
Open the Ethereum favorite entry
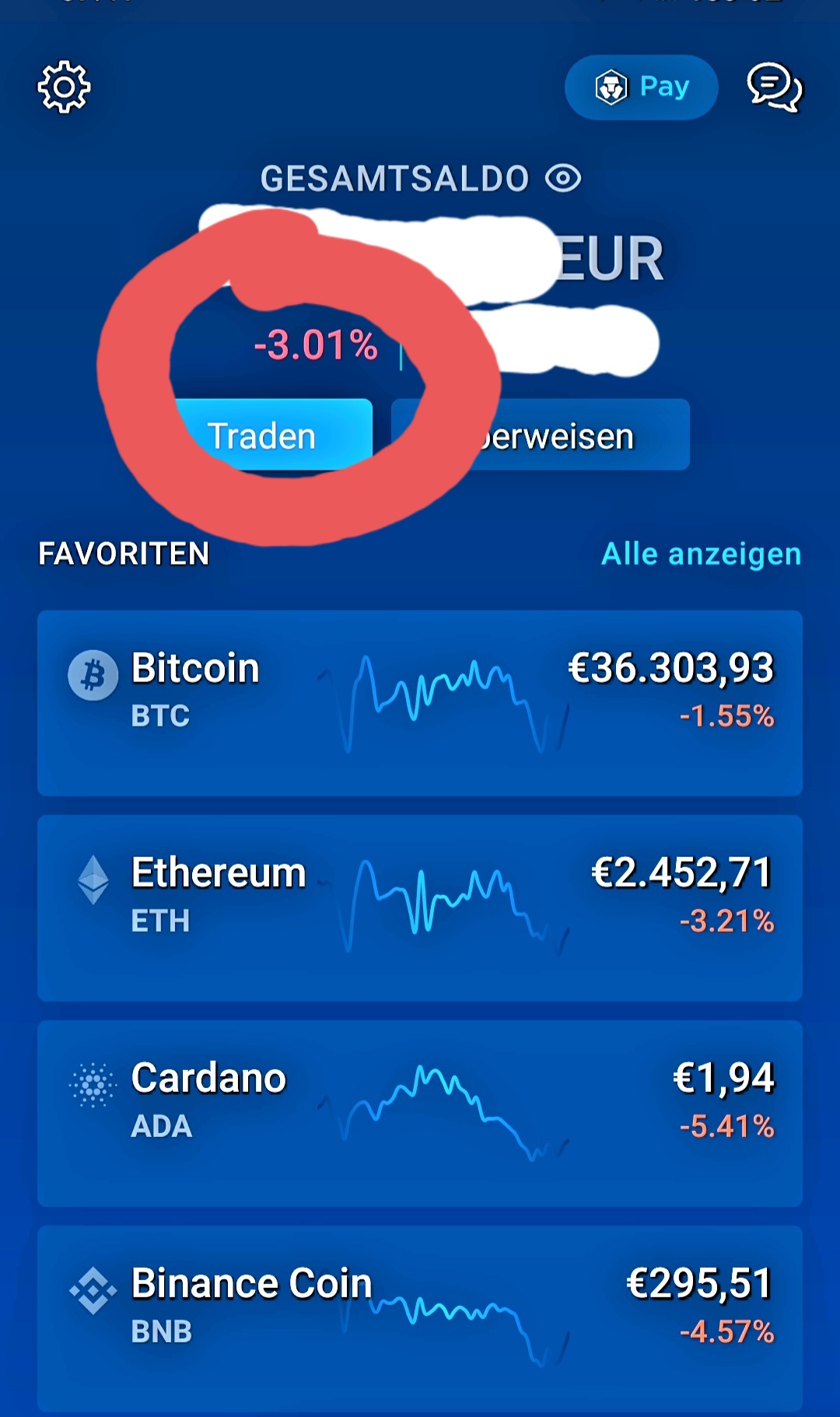point(420,906)
